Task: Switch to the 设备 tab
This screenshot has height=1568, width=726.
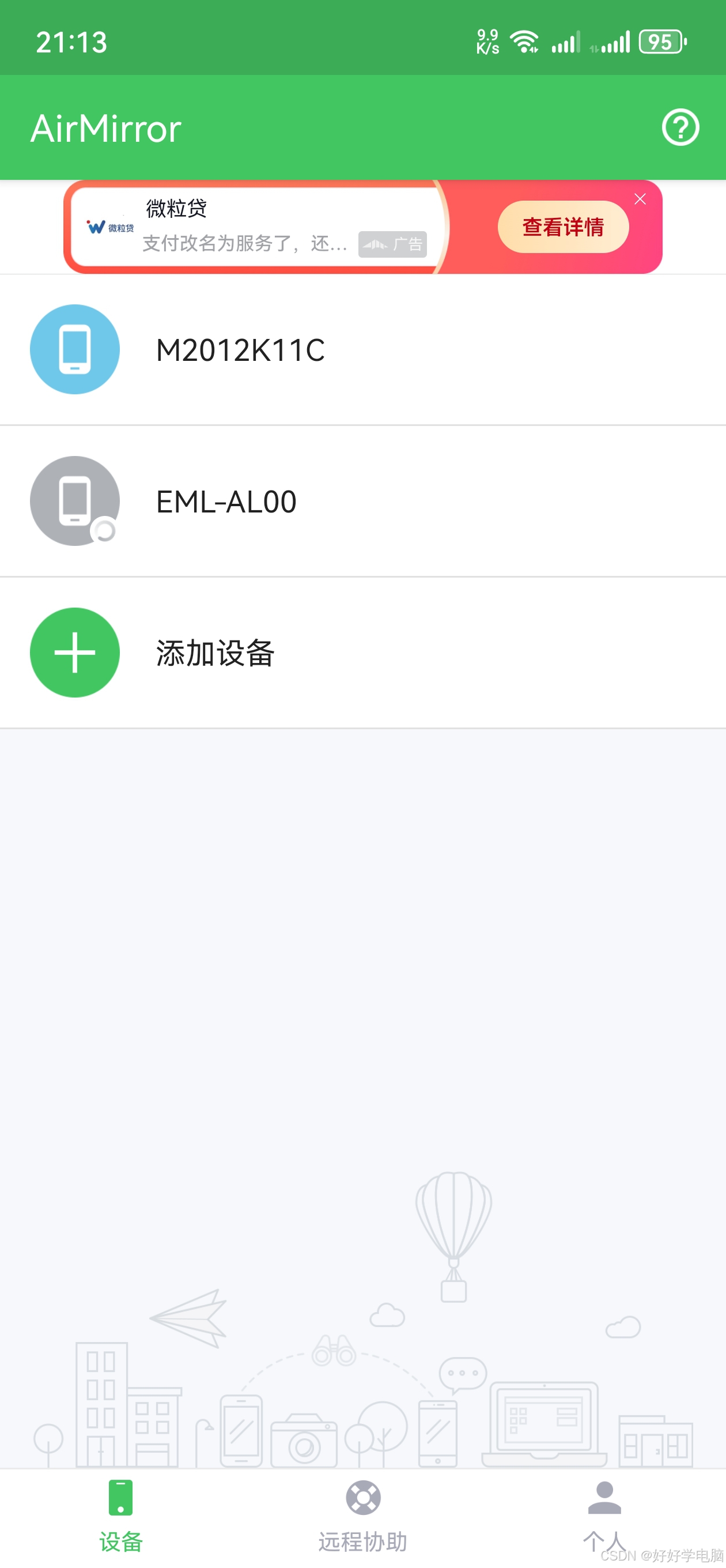Action: (x=120, y=1516)
